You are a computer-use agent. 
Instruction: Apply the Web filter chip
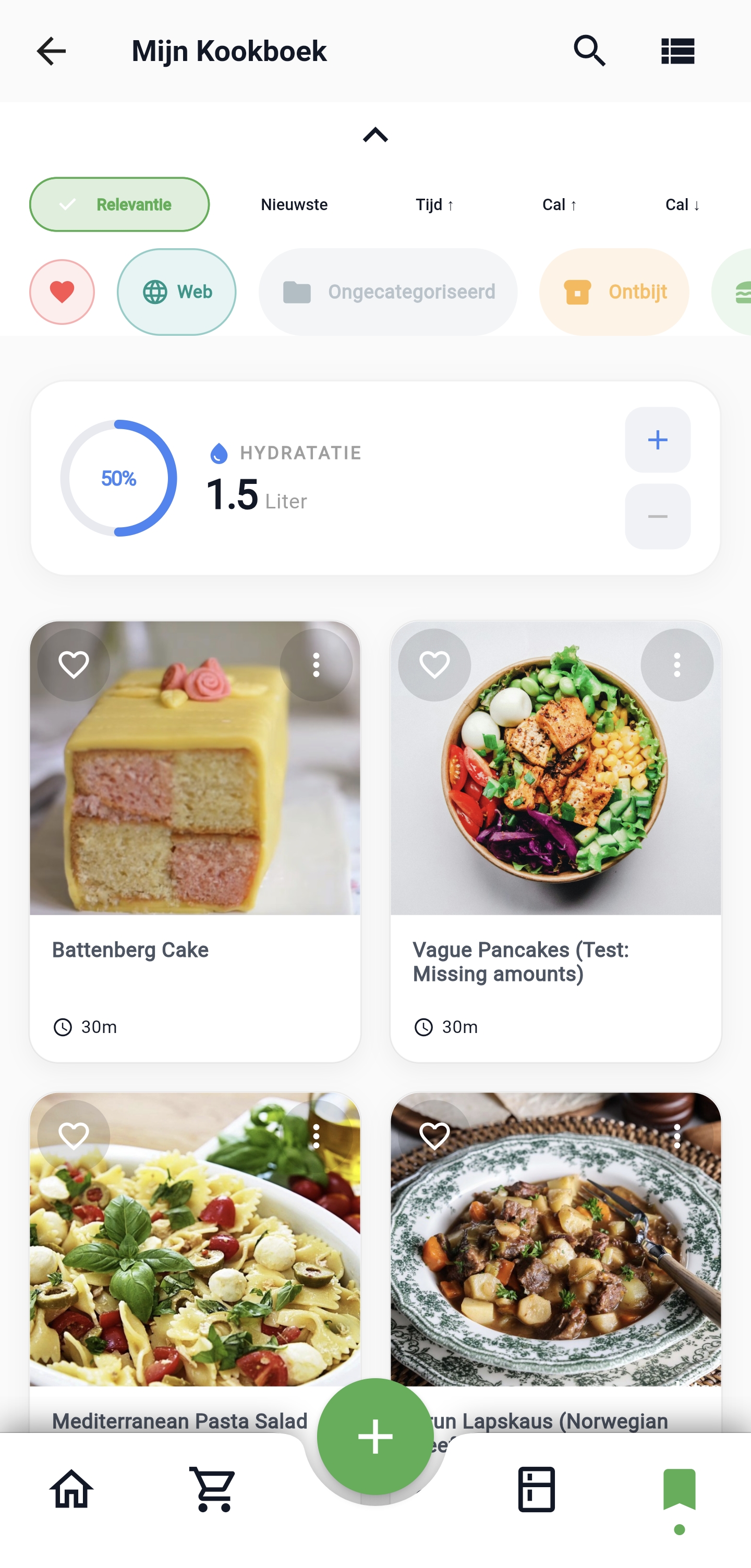pyautogui.click(x=176, y=291)
